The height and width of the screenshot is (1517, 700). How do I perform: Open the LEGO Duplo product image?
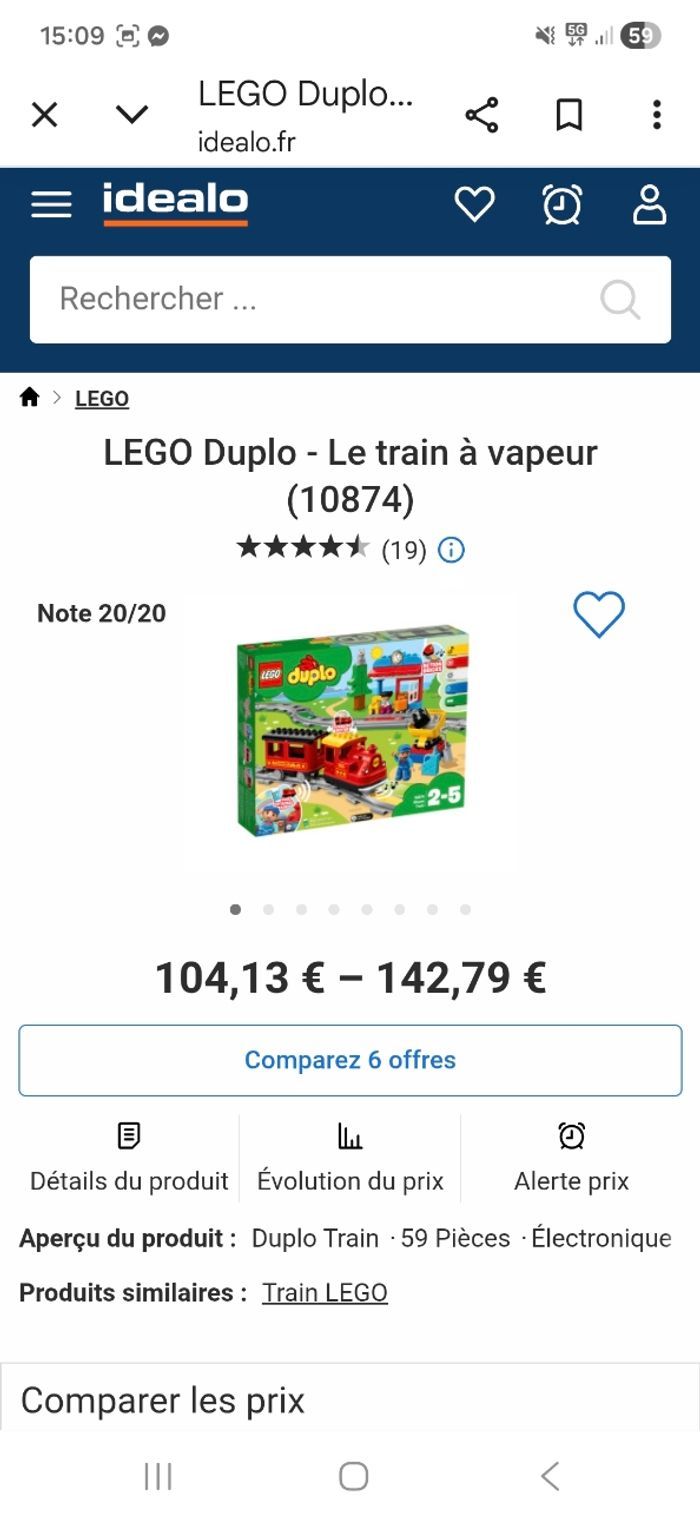[352, 731]
